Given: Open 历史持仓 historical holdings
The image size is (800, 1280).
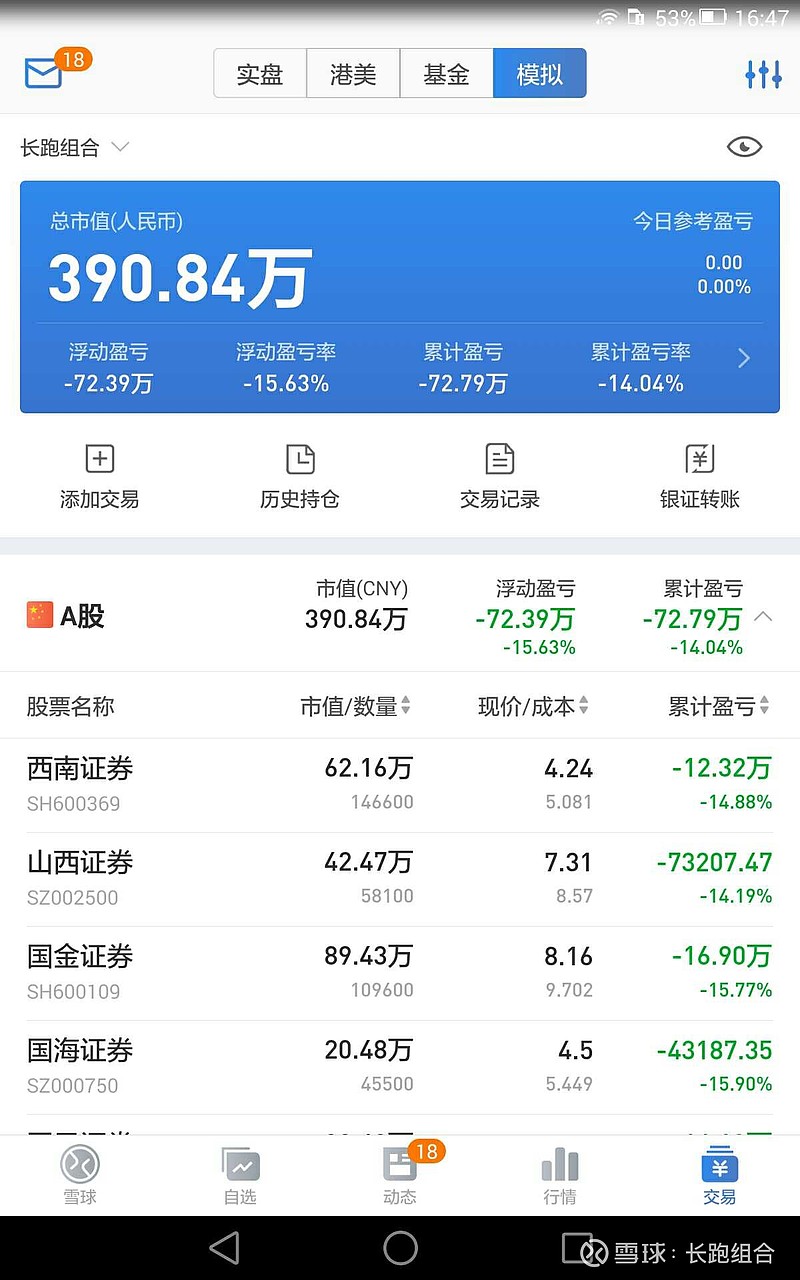Looking at the screenshot, I should [x=299, y=475].
